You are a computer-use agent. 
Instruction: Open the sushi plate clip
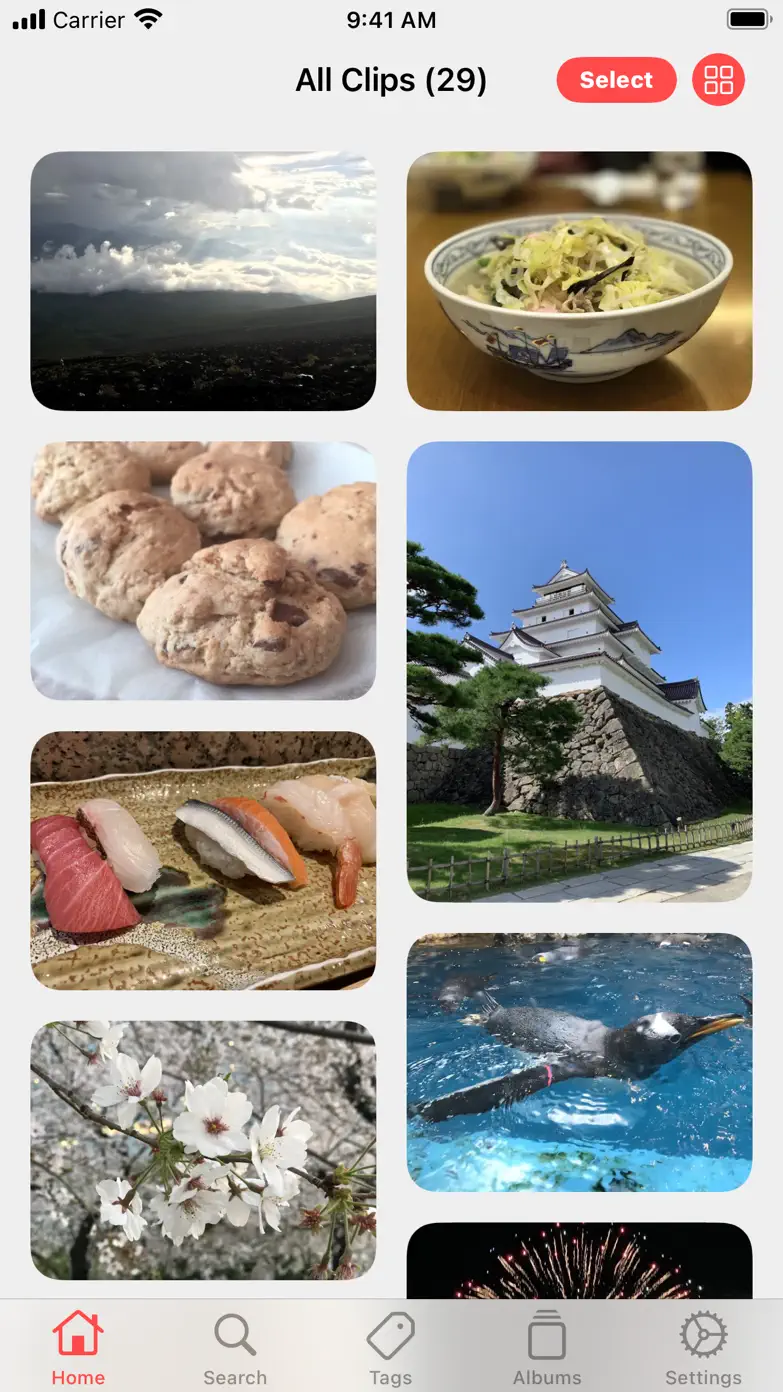[x=204, y=861]
